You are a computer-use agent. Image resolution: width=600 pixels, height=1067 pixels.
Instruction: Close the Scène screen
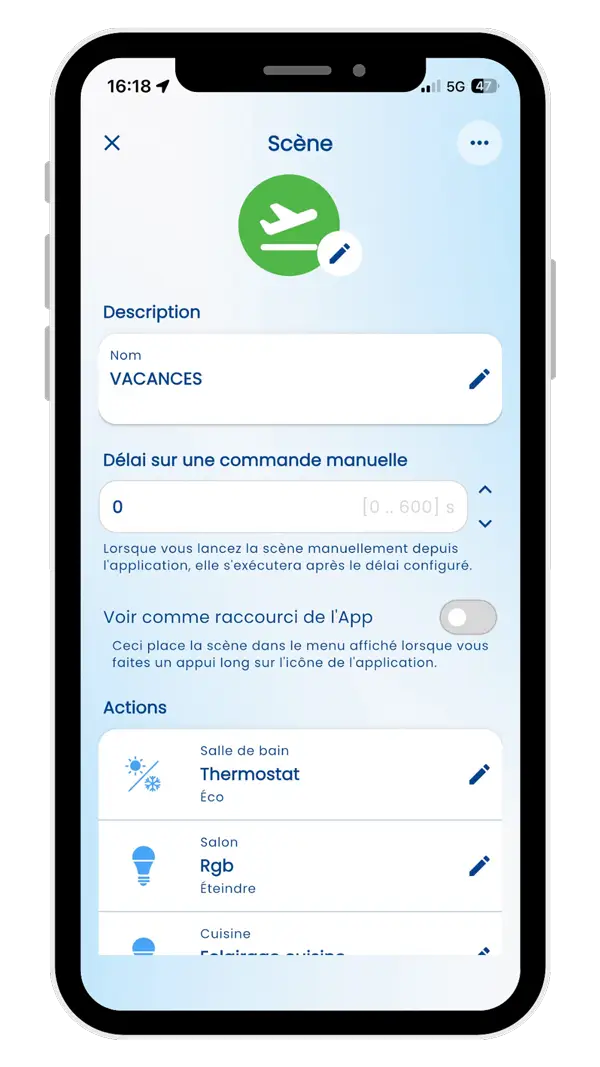coord(112,143)
